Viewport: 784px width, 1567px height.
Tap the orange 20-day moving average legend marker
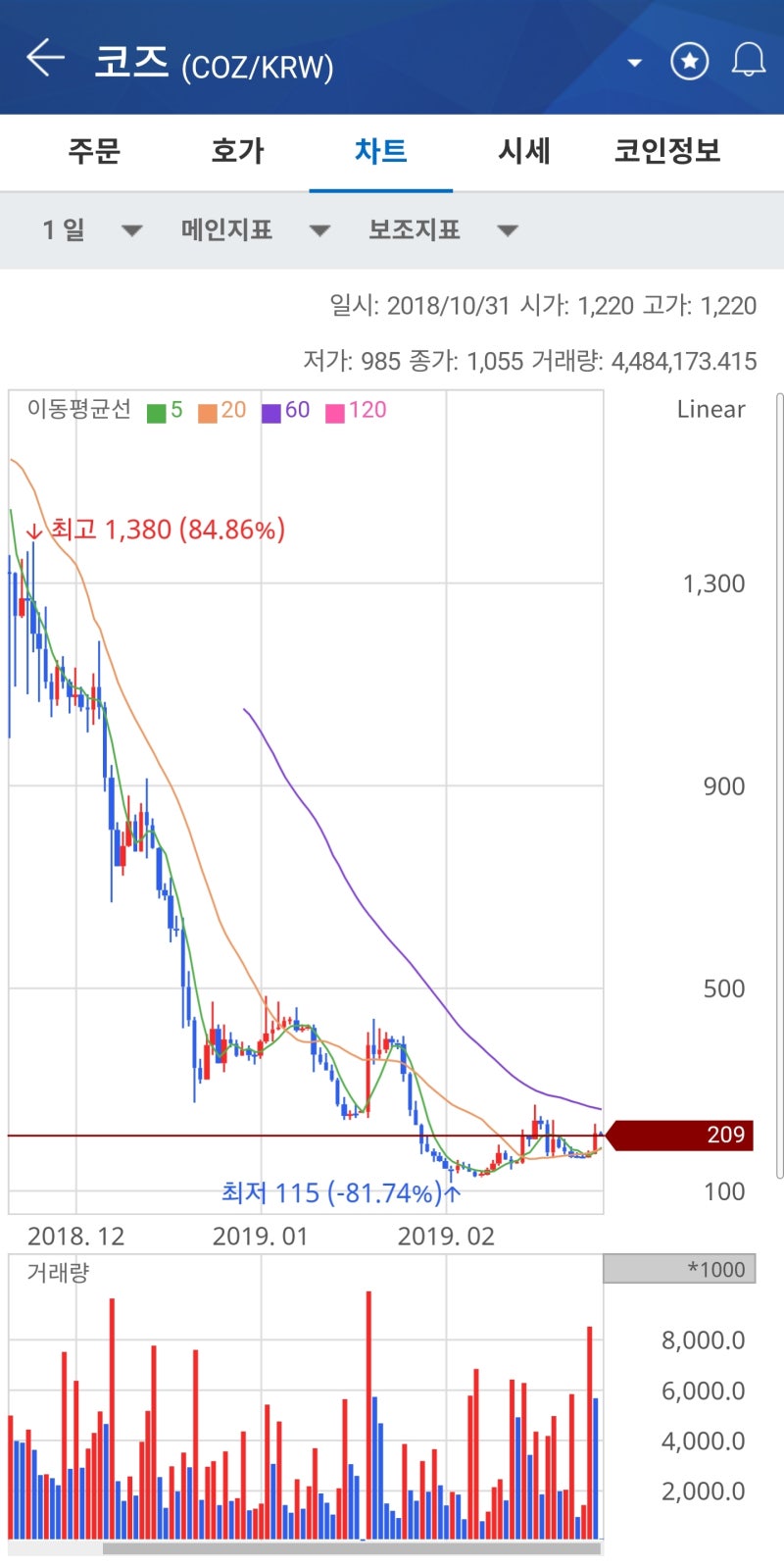[209, 411]
